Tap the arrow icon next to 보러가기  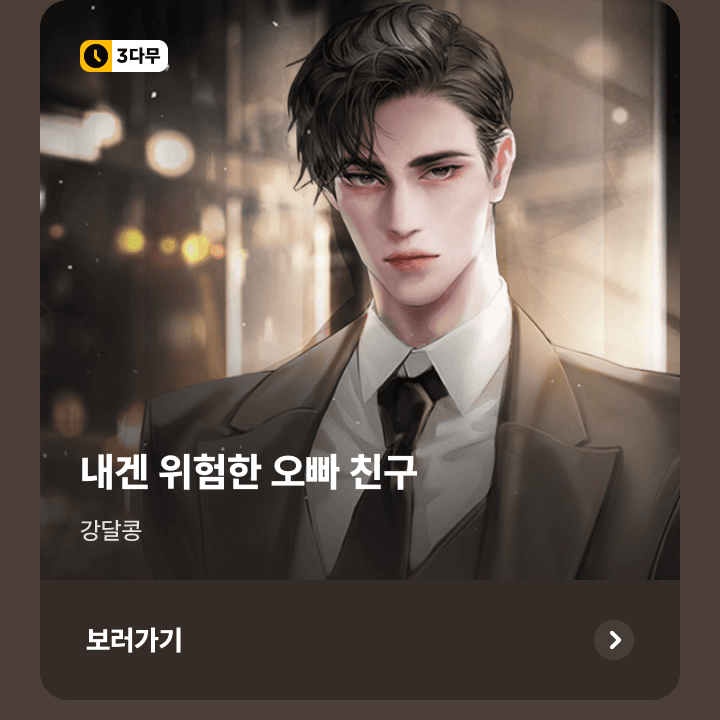point(614,640)
